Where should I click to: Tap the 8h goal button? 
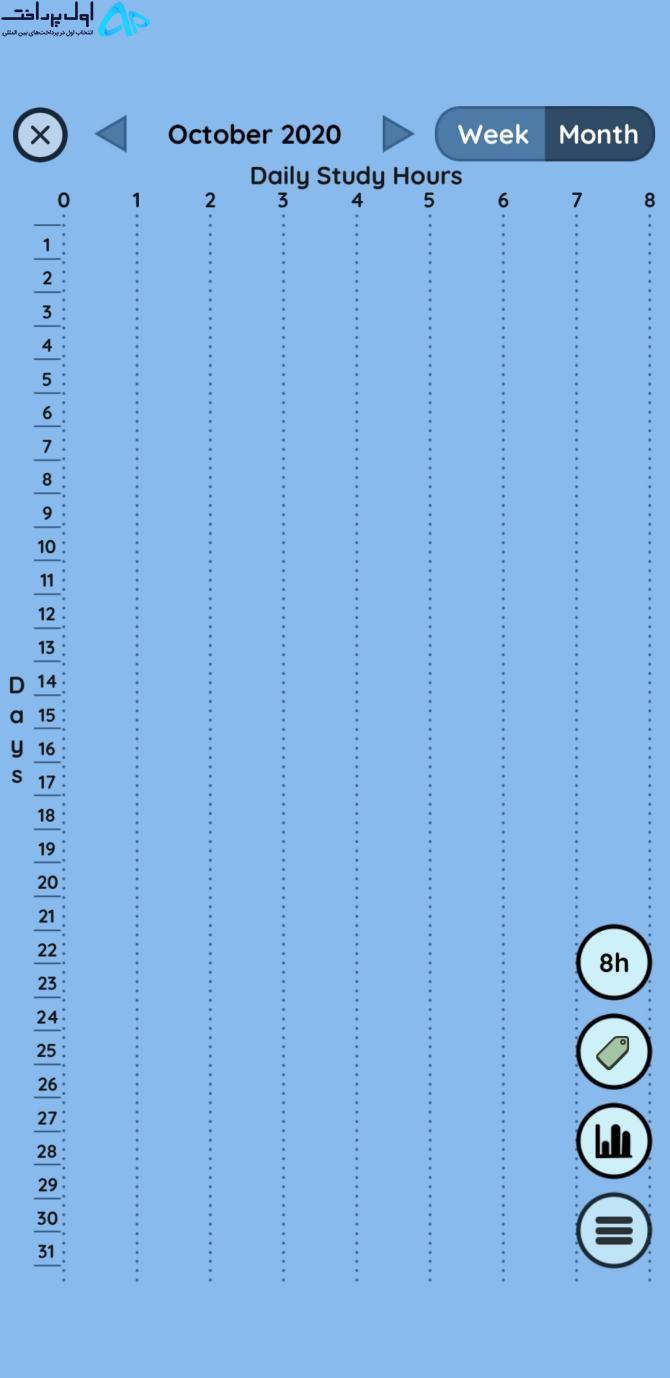(x=614, y=962)
